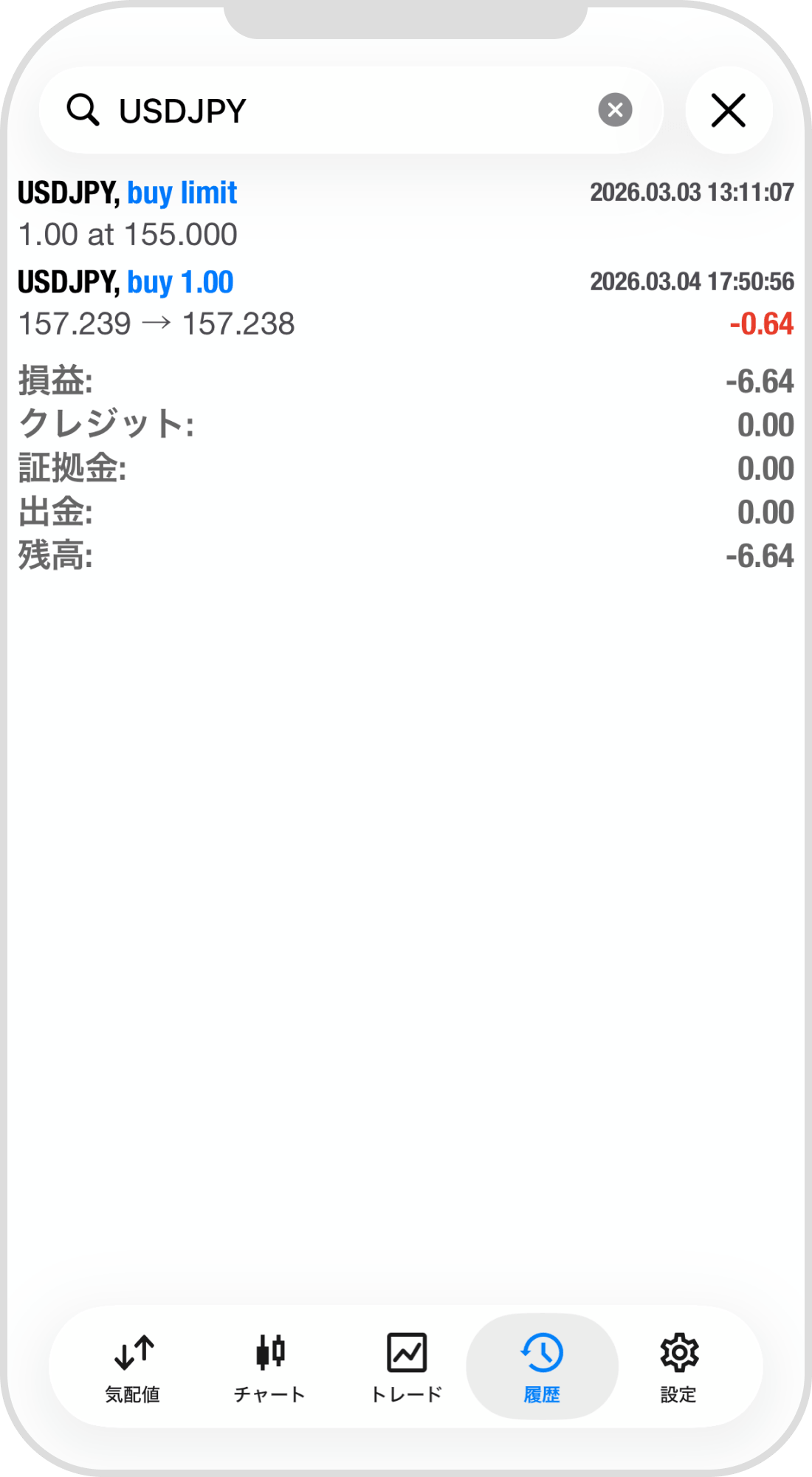This screenshot has width=812, height=1477.
Task: Click the timestamp 2026.03.04 17:50:56
Action: coord(691,281)
